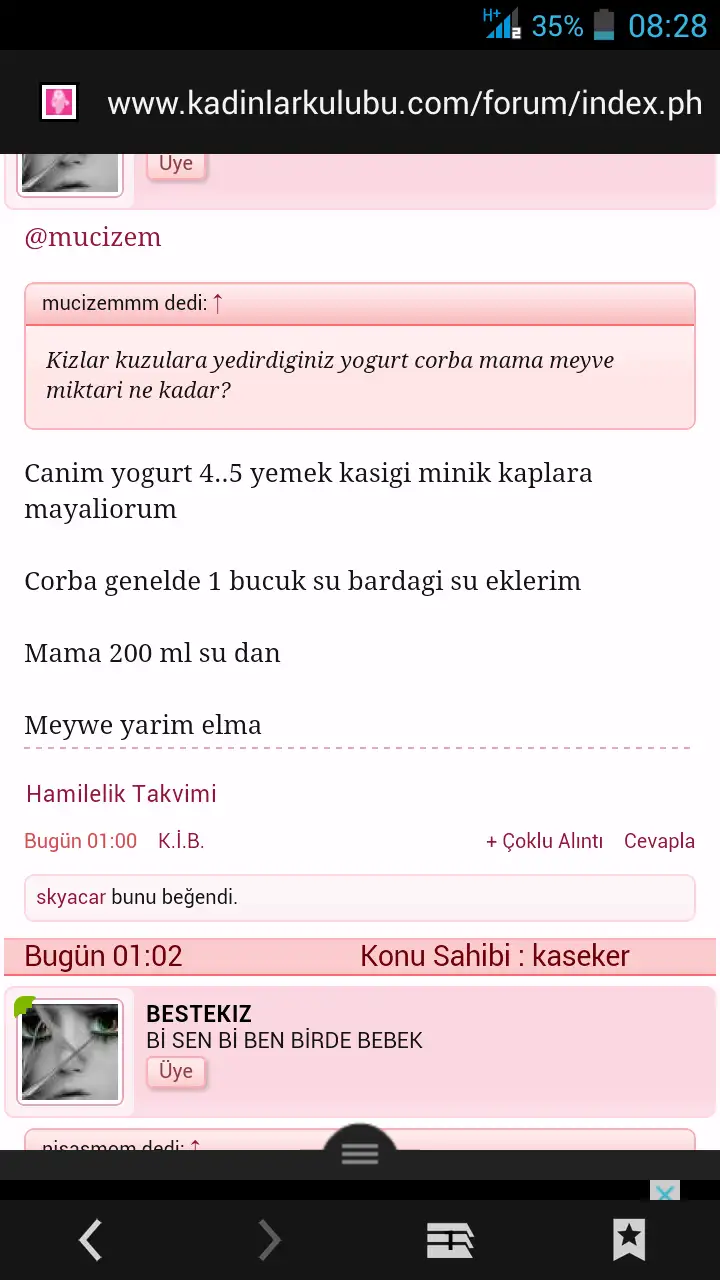Go back to the previous page

(90, 1241)
